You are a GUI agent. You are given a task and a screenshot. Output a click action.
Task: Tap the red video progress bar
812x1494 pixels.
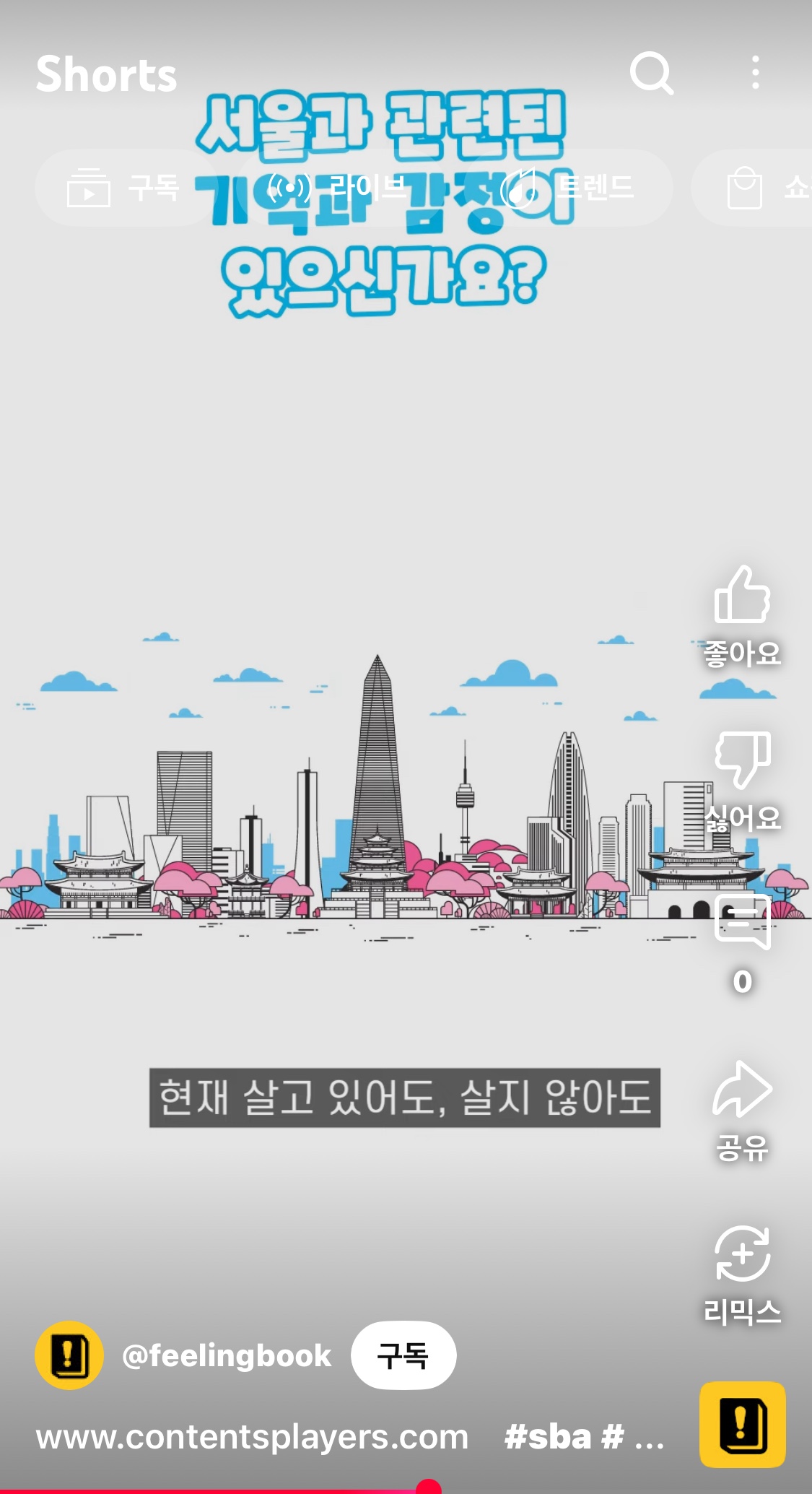tap(217, 1490)
